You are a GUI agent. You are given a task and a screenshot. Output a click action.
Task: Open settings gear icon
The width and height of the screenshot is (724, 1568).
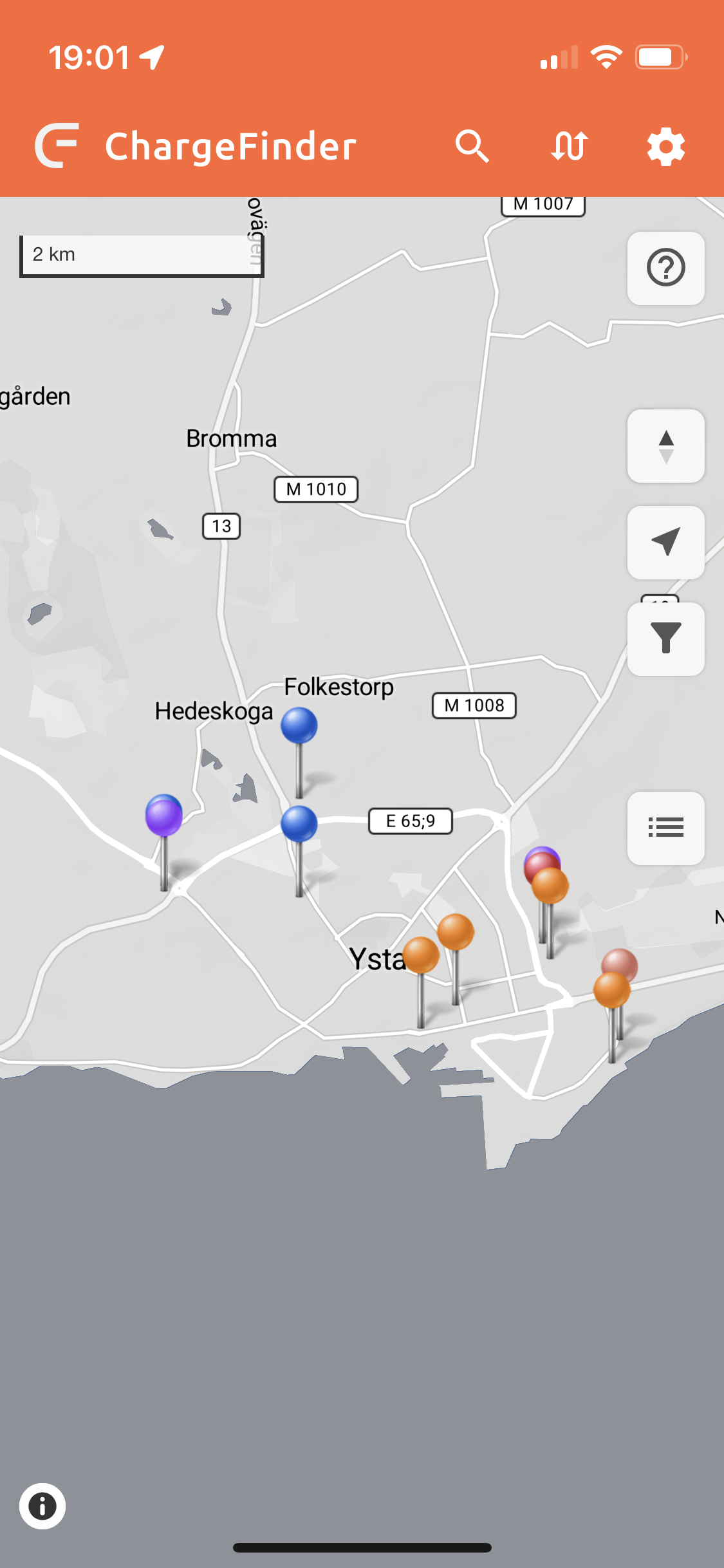665,146
